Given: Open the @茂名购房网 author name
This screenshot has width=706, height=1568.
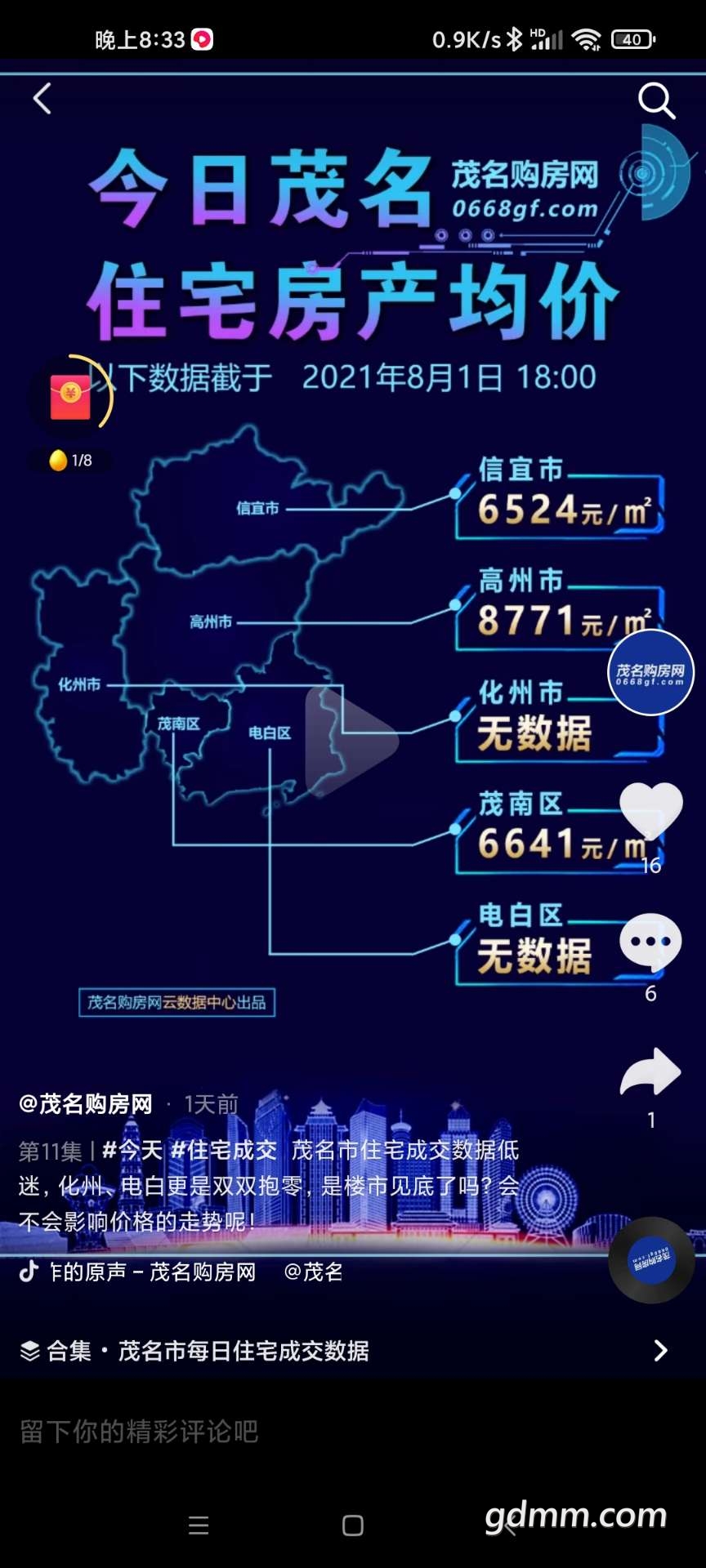Looking at the screenshot, I should coord(86,1104).
